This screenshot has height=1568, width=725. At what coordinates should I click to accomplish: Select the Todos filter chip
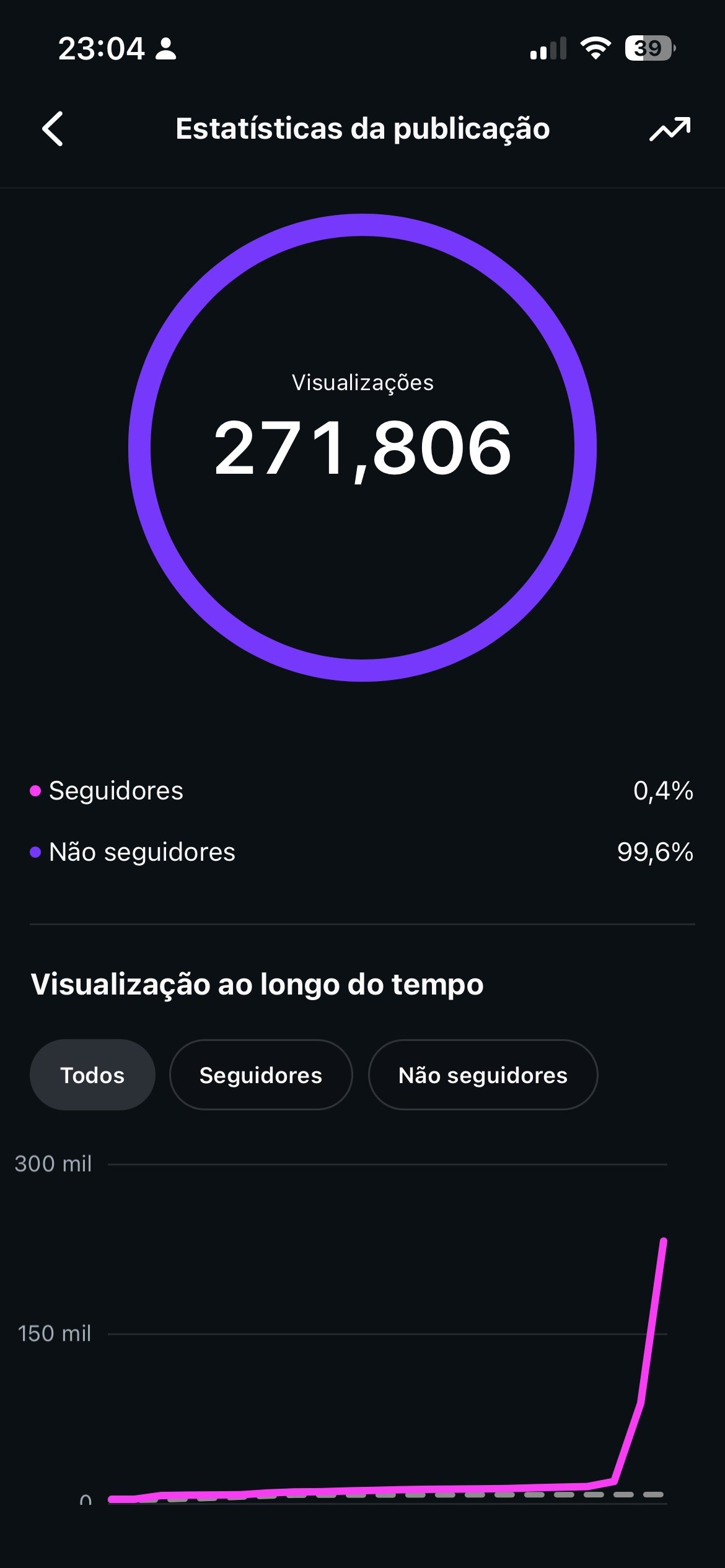(x=92, y=1075)
